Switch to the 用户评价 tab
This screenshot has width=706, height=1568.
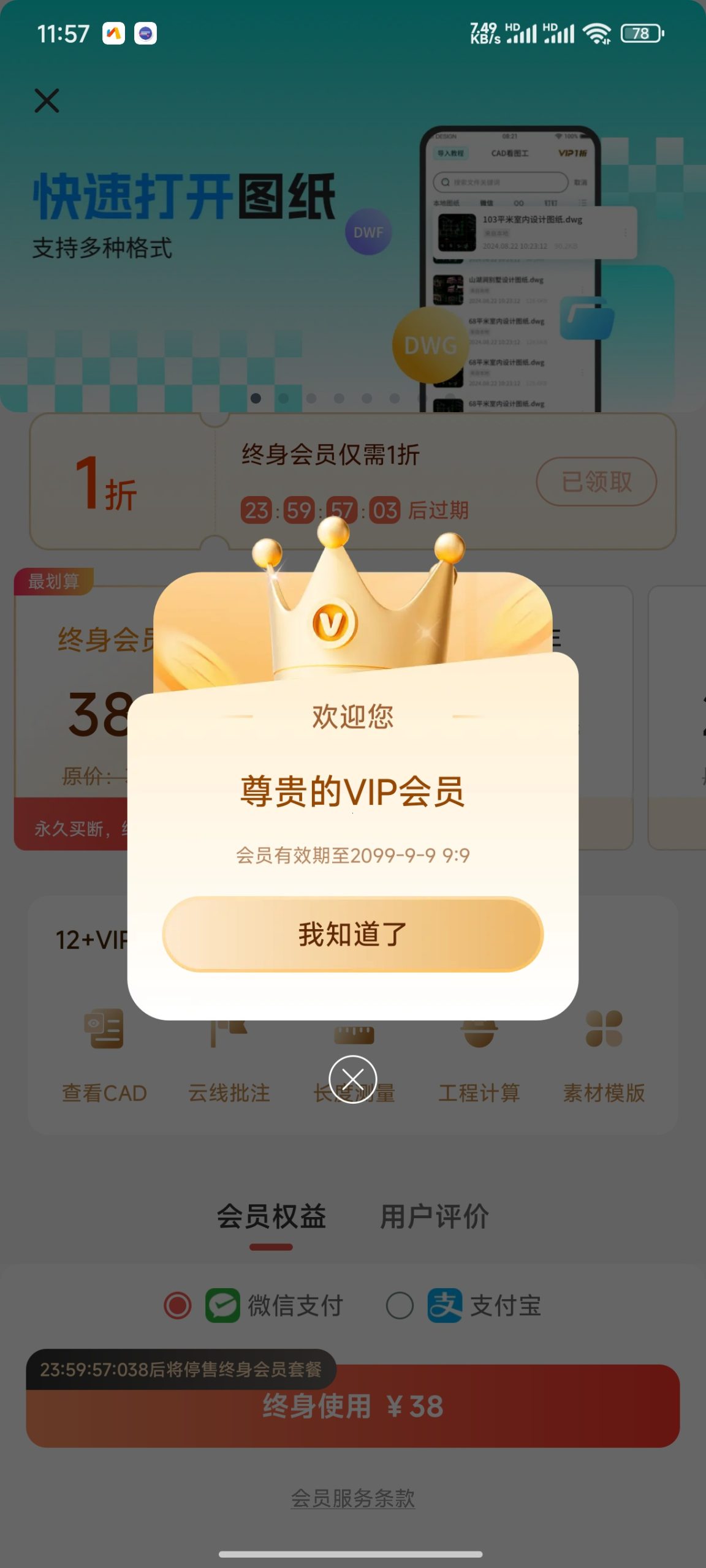(434, 1216)
